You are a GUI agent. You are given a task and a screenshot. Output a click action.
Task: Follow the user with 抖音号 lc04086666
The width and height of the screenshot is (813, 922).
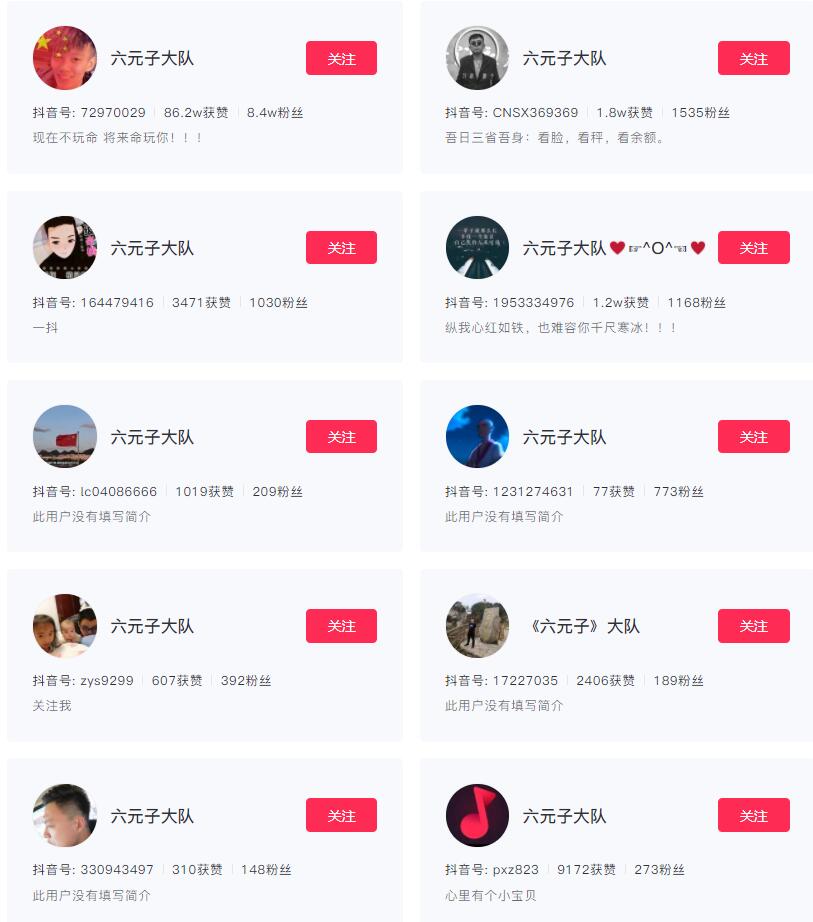(x=341, y=436)
